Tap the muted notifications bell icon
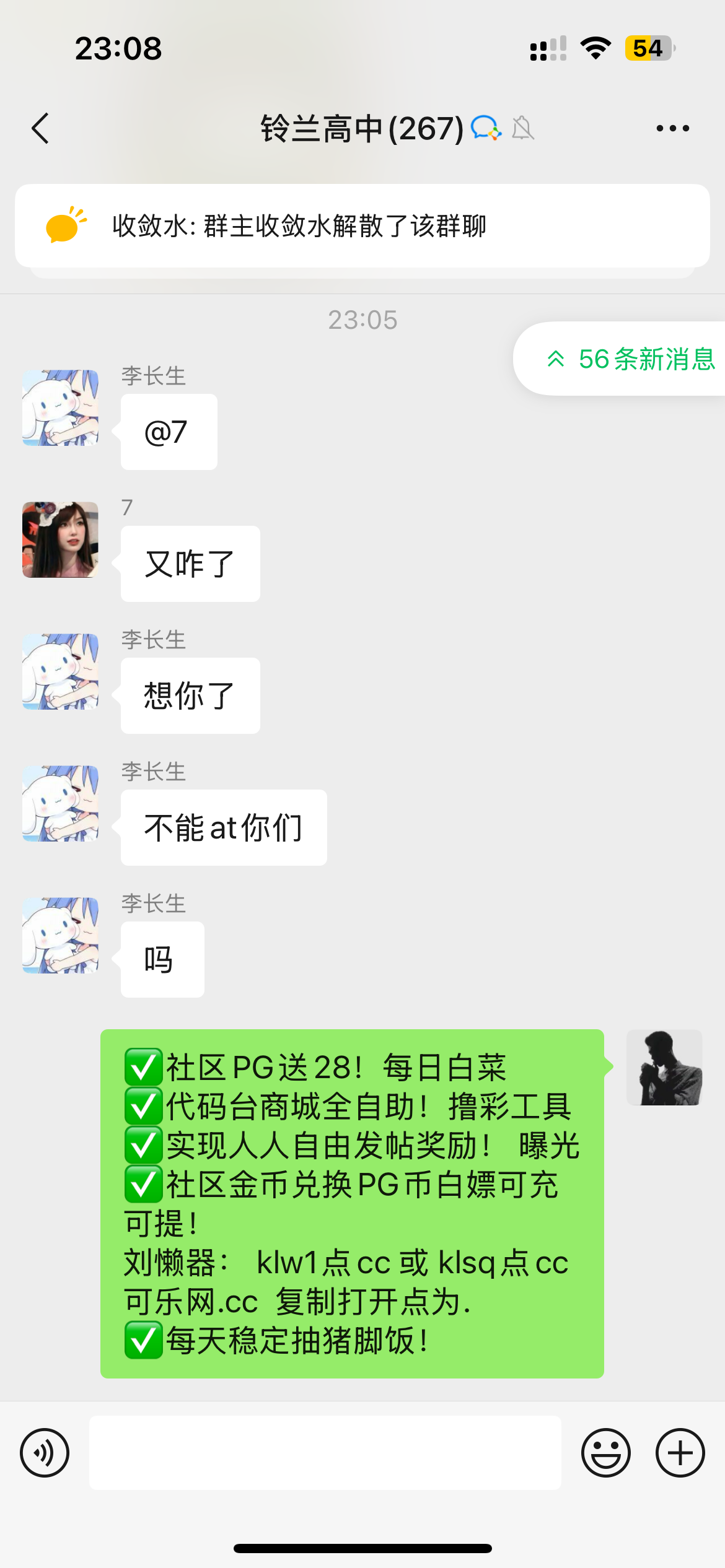 pyautogui.click(x=524, y=128)
